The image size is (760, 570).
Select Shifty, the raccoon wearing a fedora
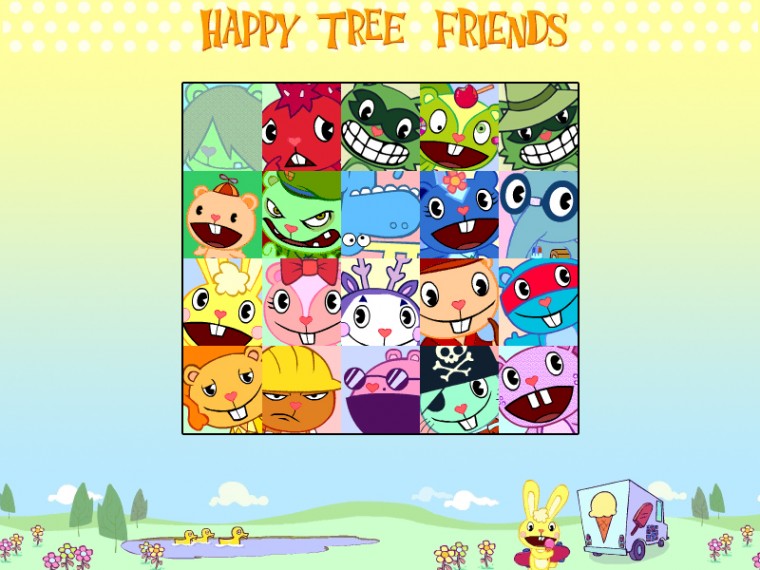[538, 127]
